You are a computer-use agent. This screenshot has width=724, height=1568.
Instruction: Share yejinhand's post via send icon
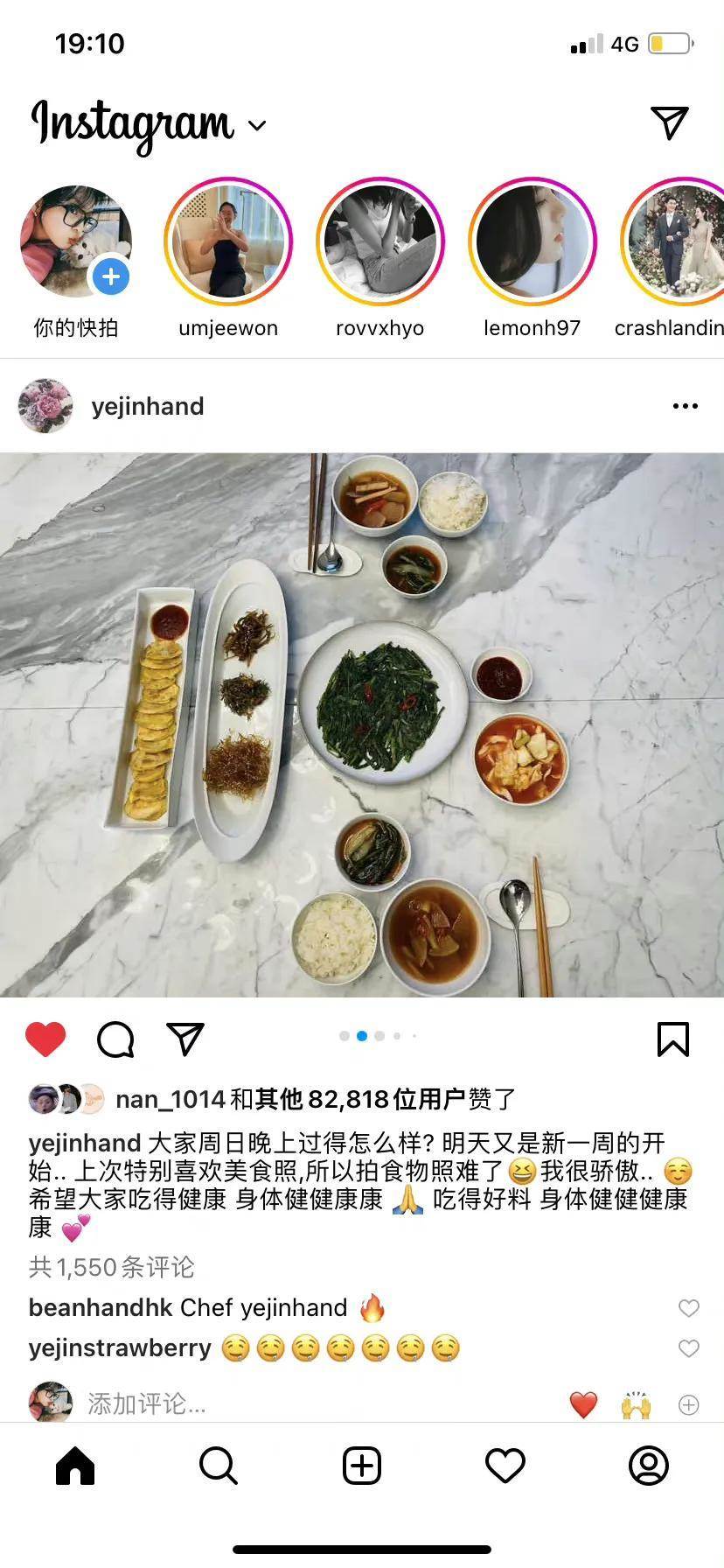[185, 1039]
